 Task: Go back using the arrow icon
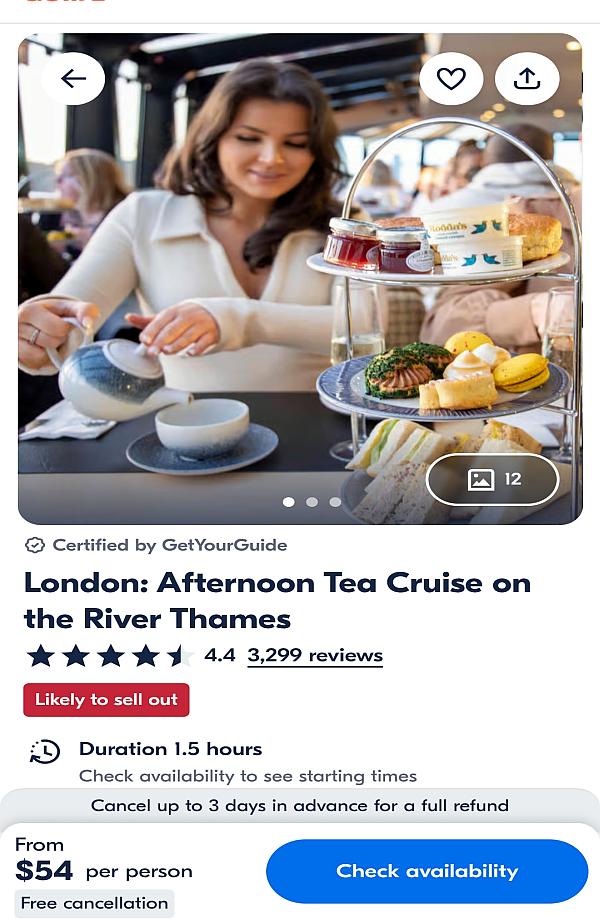tap(73, 79)
